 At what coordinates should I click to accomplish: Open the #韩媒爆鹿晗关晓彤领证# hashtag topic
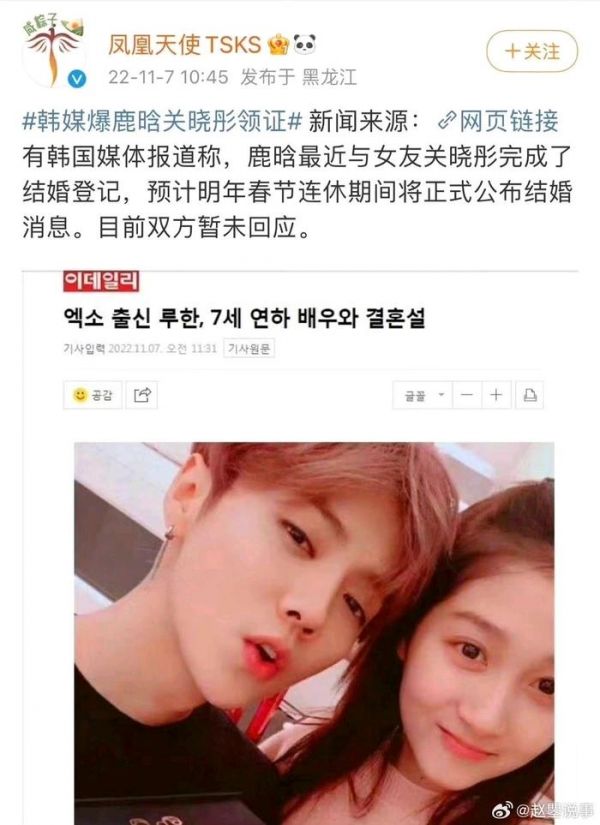tap(162, 121)
